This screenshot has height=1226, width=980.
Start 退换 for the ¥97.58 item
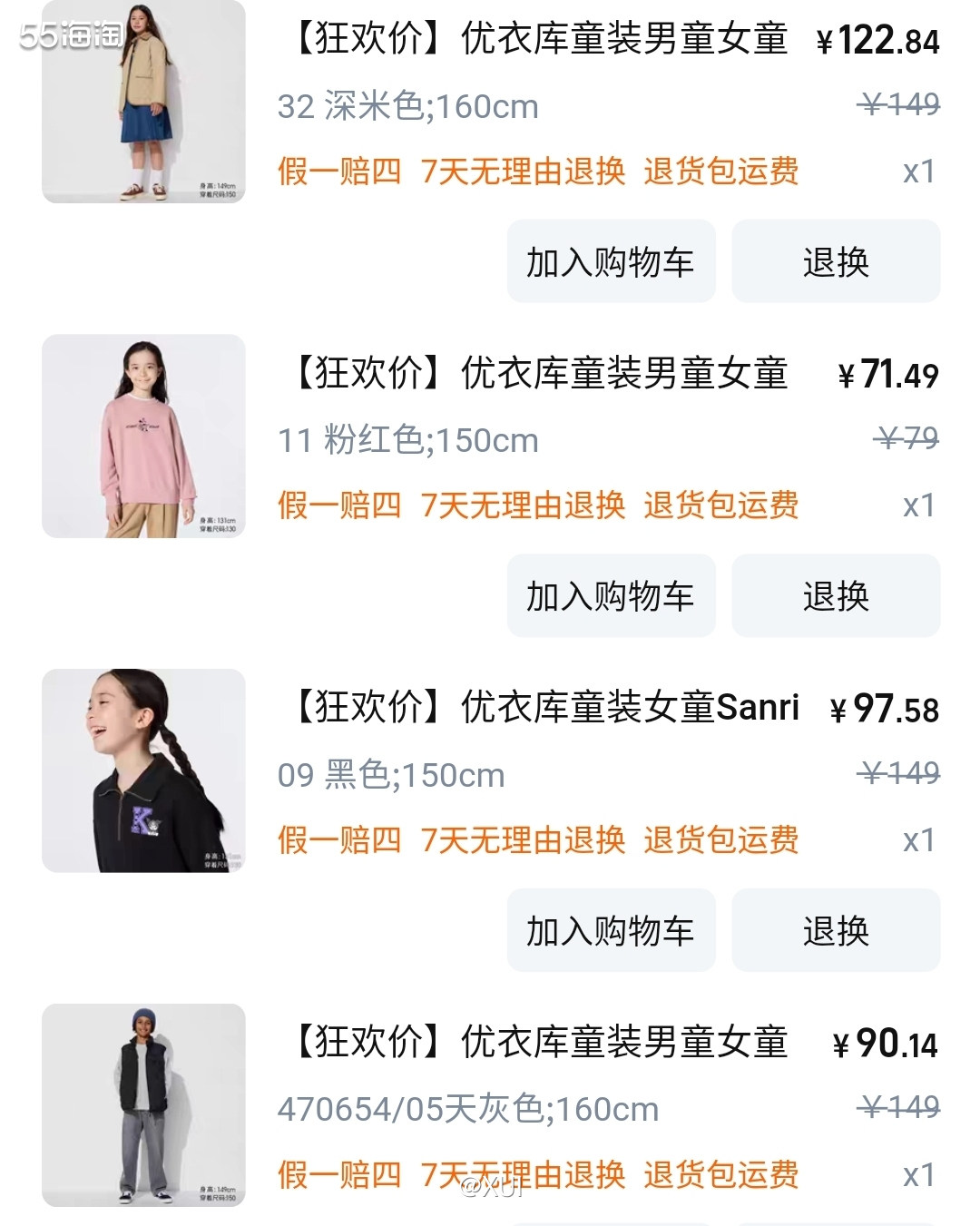836,930
